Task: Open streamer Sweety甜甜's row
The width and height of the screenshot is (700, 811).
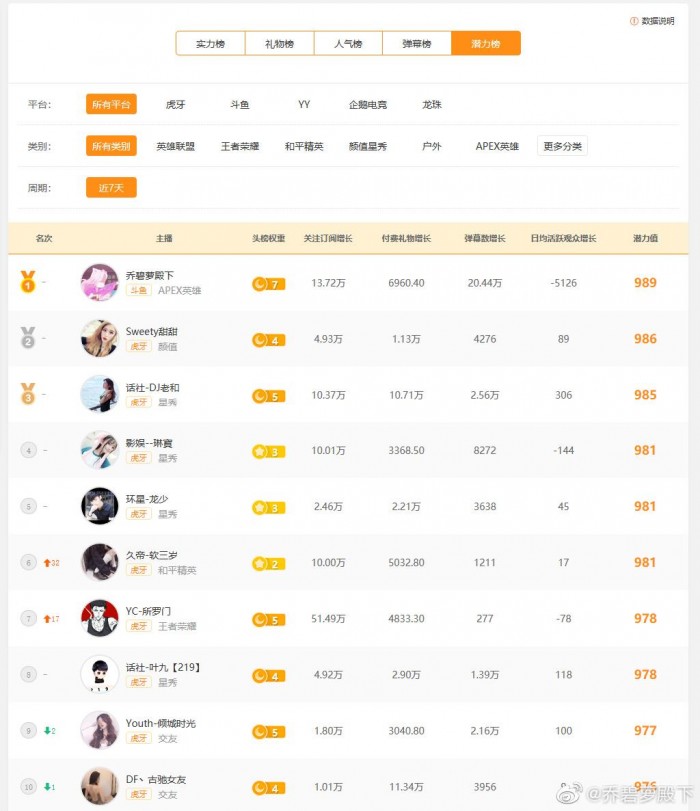Action: tap(151, 331)
